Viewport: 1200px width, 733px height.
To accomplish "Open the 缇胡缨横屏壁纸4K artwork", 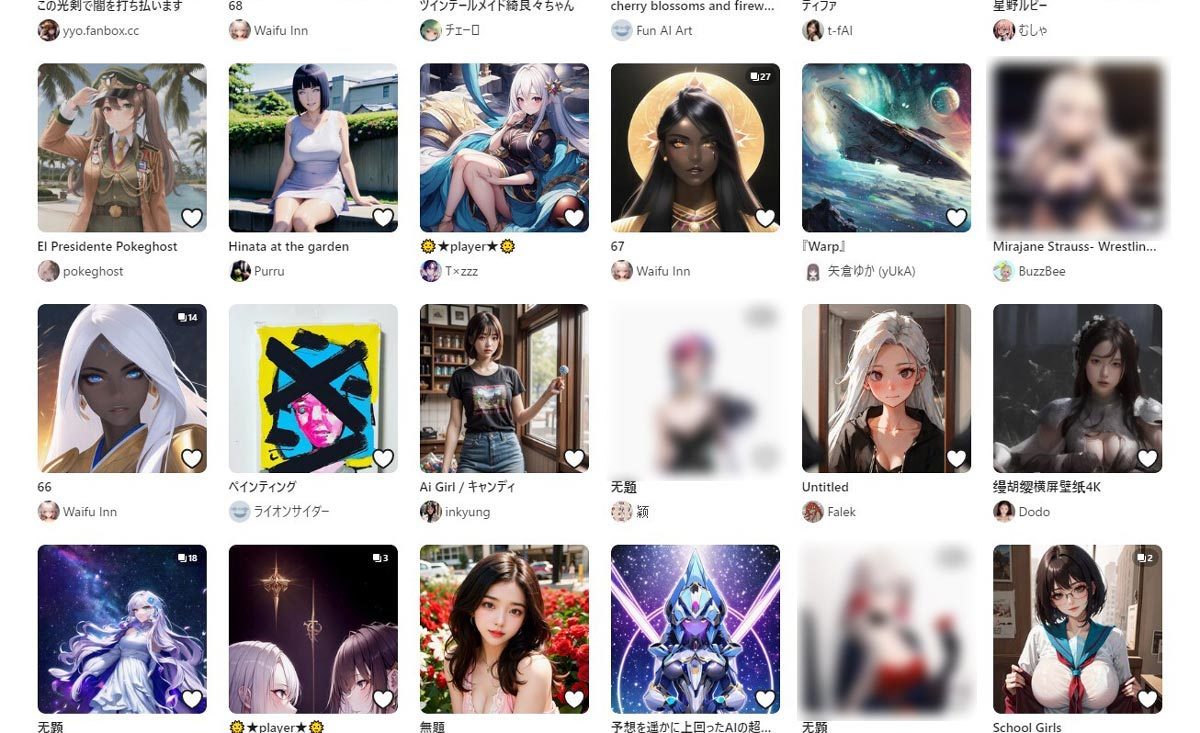I will point(1077,388).
